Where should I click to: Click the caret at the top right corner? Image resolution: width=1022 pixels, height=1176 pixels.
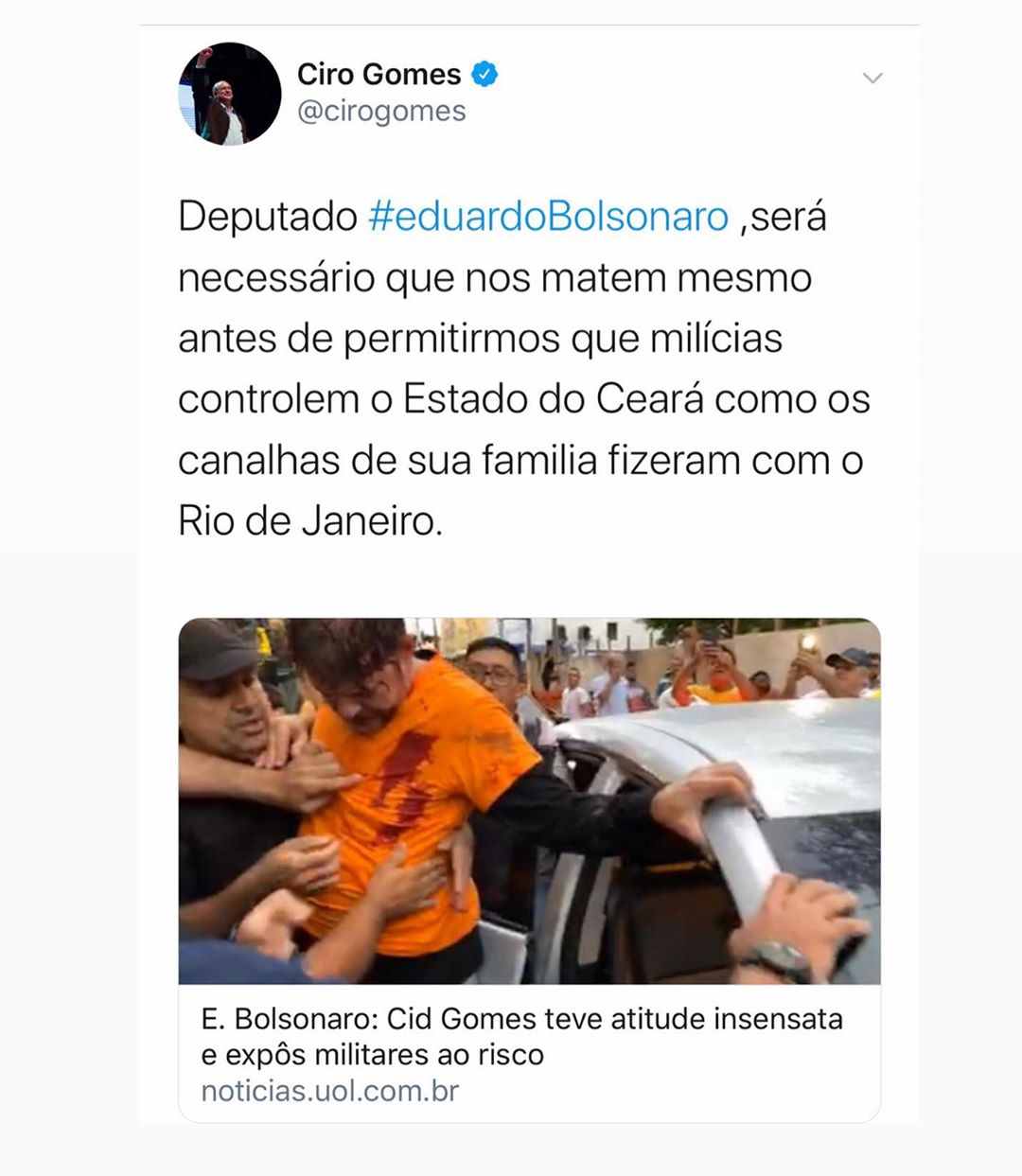[875, 76]
